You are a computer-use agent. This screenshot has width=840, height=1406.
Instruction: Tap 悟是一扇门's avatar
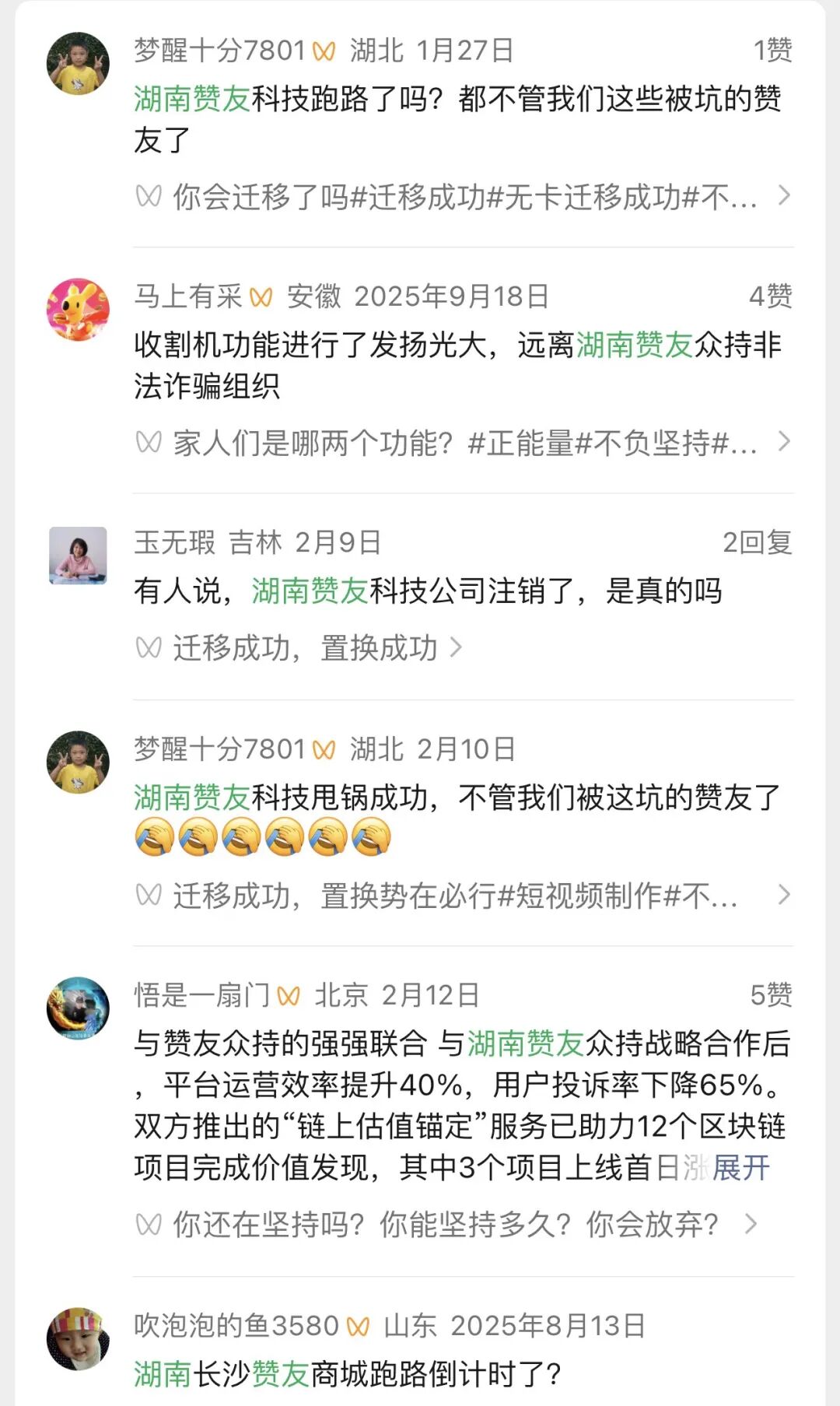[x=78, y=1008]
